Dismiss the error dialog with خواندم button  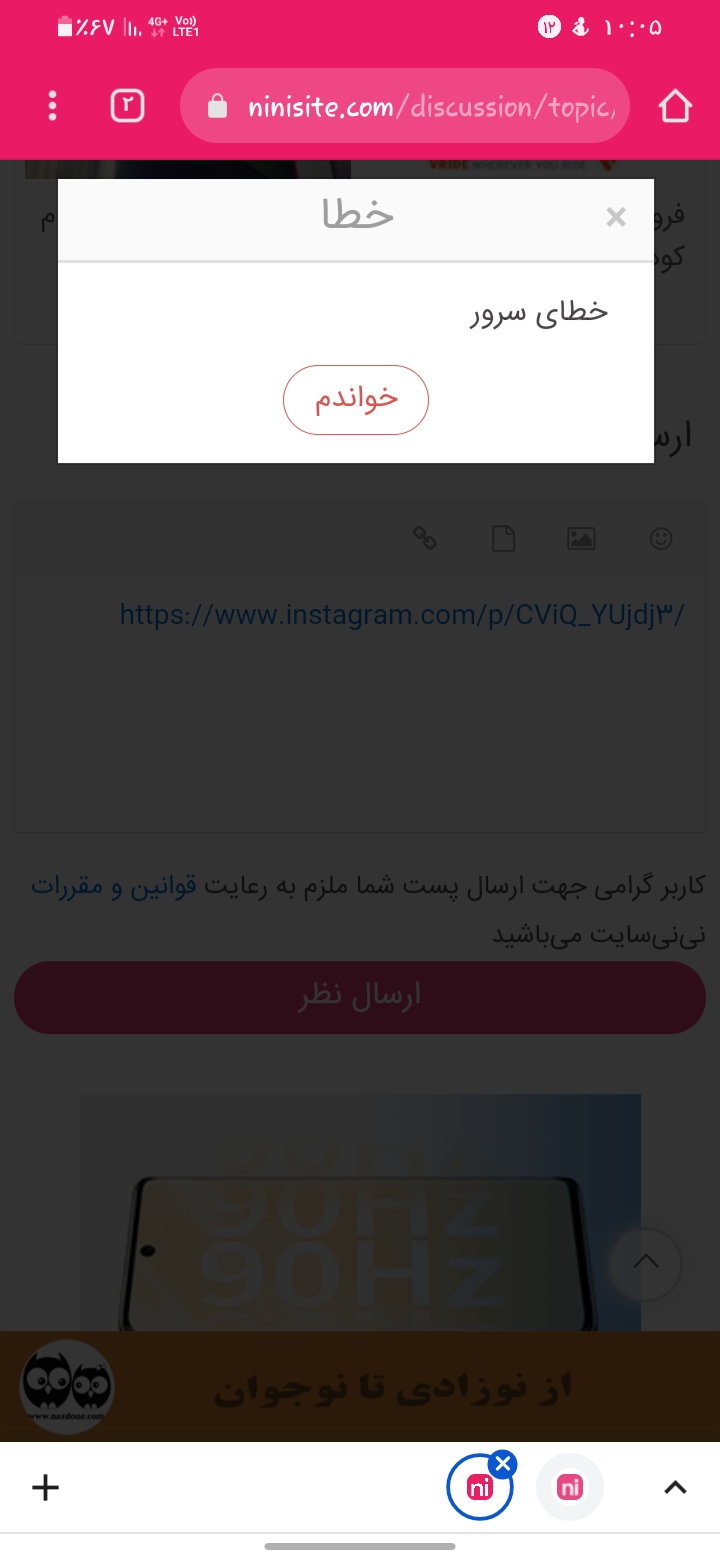(356, 400)
